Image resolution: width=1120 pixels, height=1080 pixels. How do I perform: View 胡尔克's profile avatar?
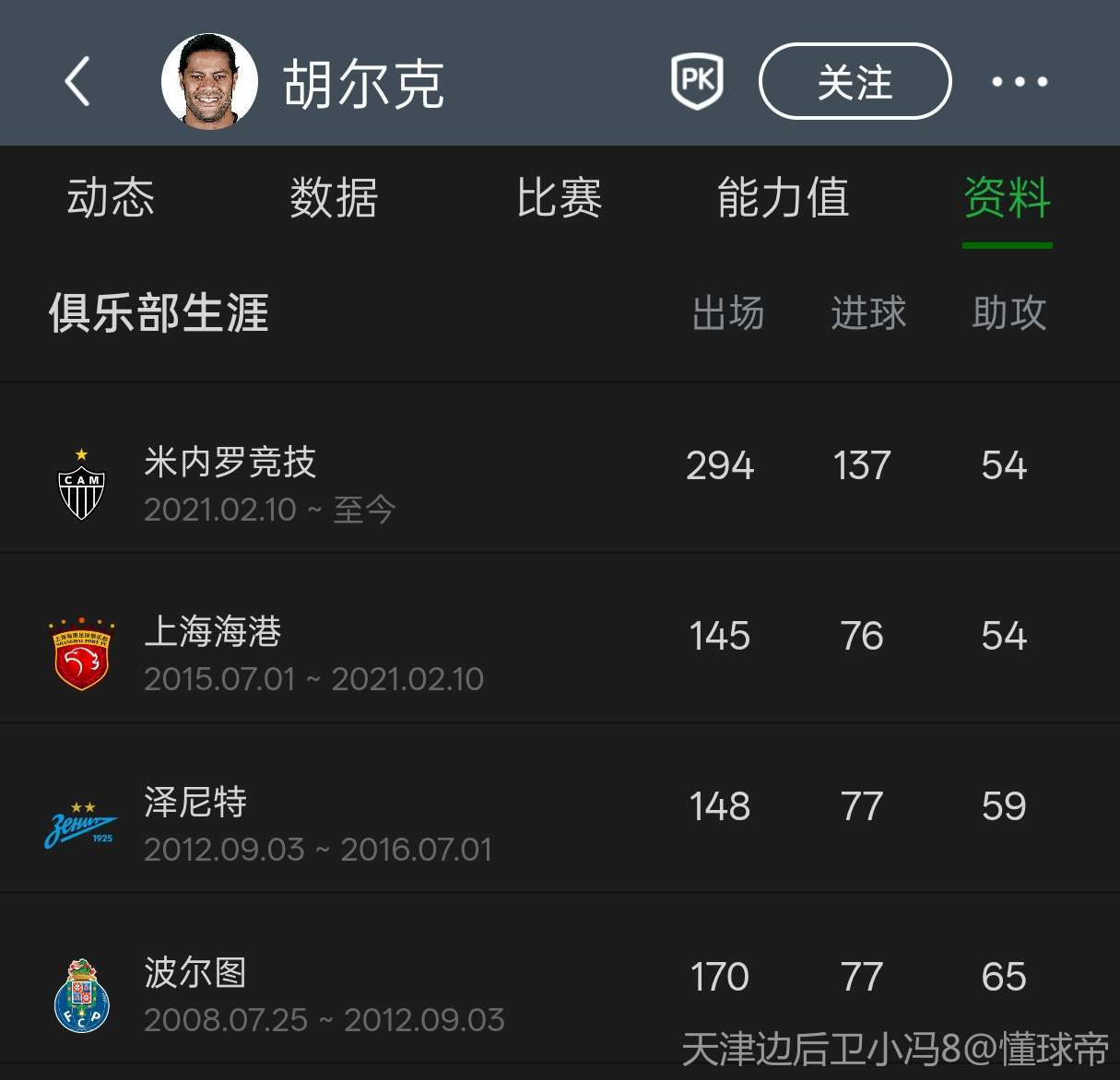pos(209,82)
